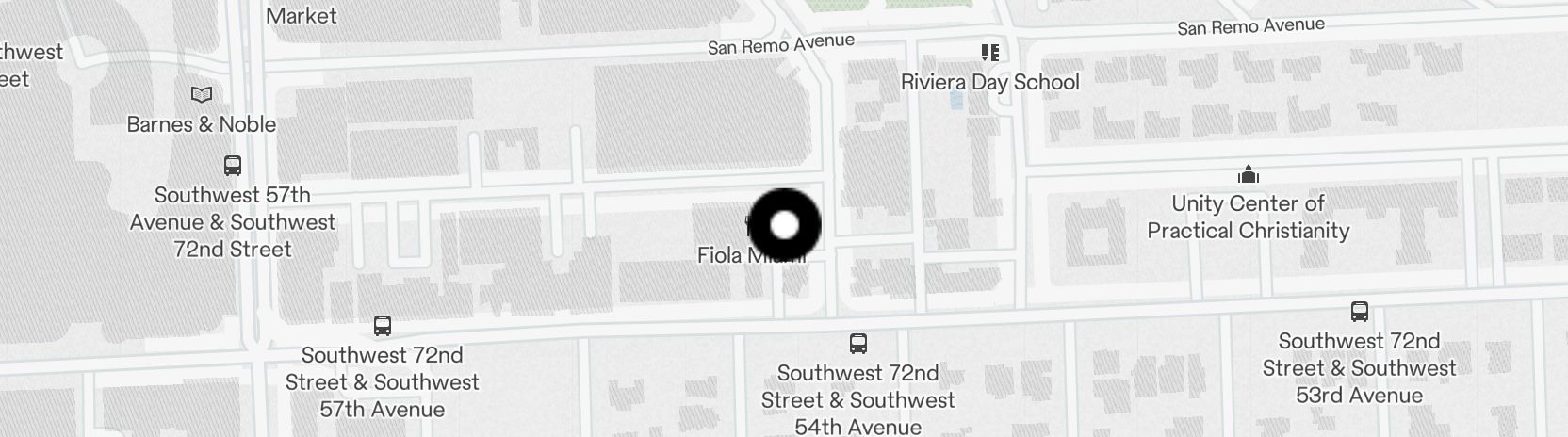Select Southwest 72nd Street & 54th Avenue bus stop
The height and width of the screenshot is (437, 1568).
pyautogui.click(x=857, y=344)
